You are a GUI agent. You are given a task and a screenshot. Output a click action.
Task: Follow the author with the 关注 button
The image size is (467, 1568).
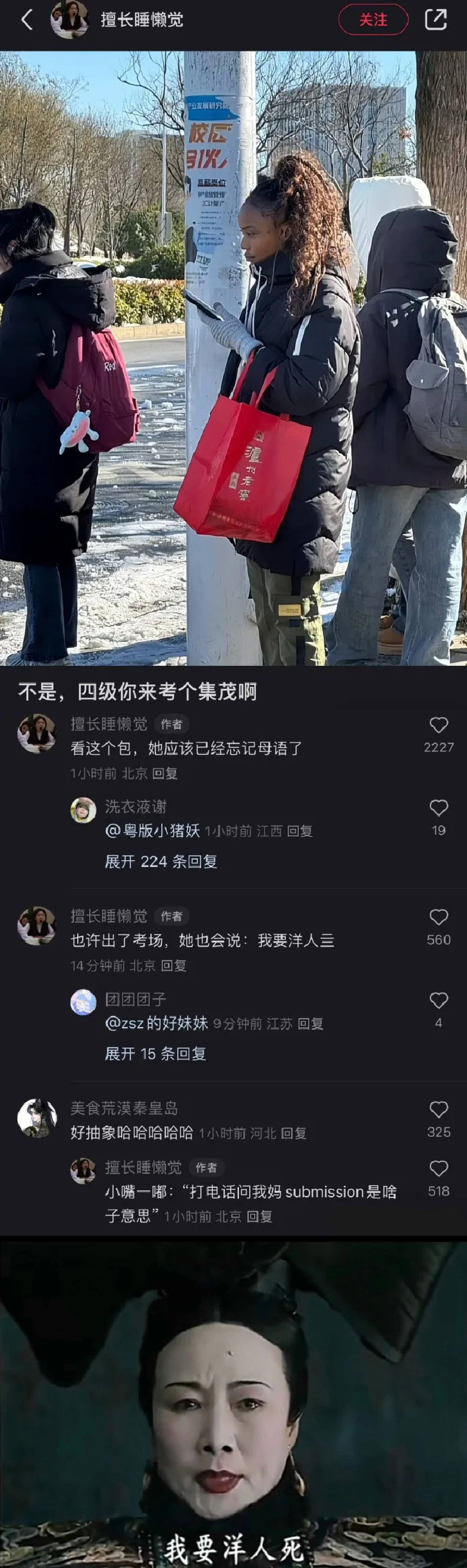[x=373, y=20]
